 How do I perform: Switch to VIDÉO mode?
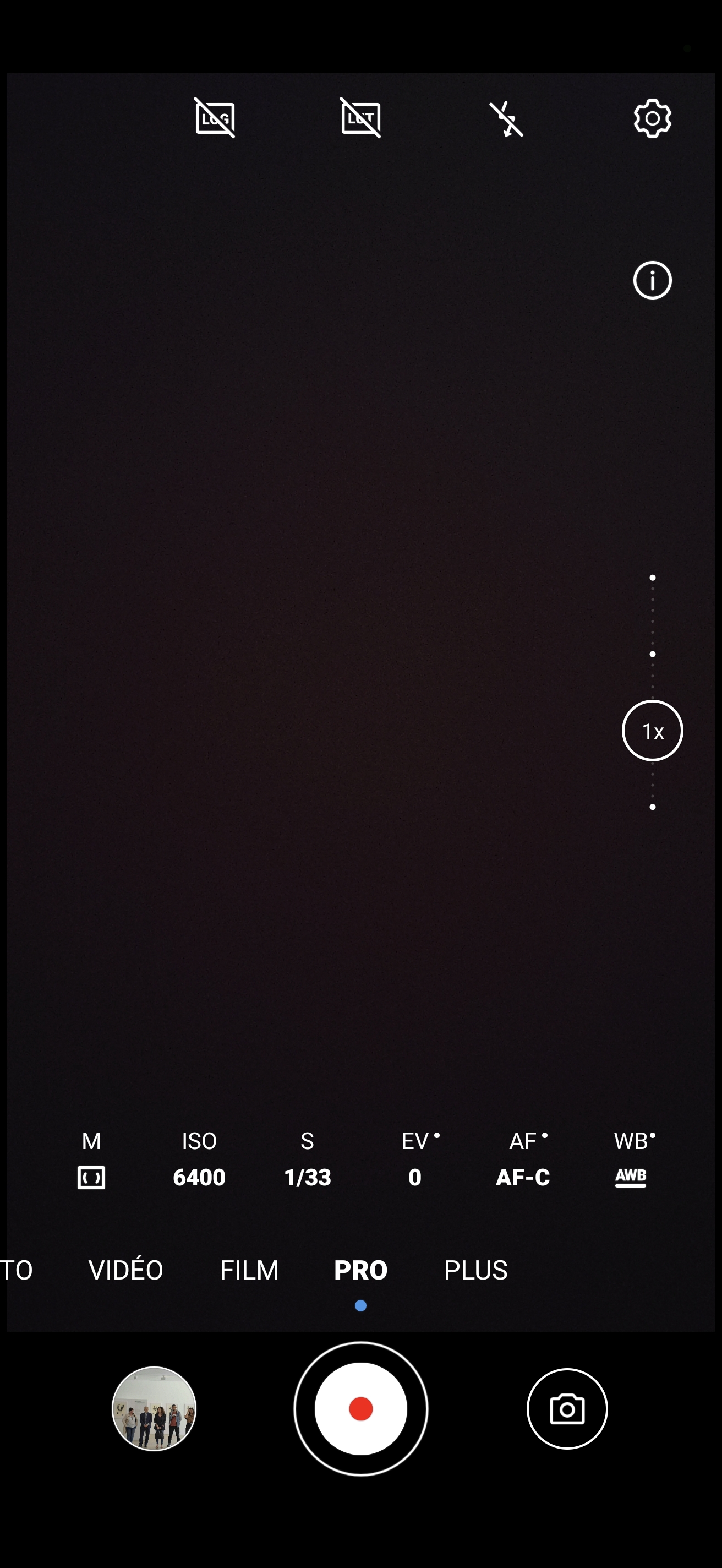pos(125,1270)
